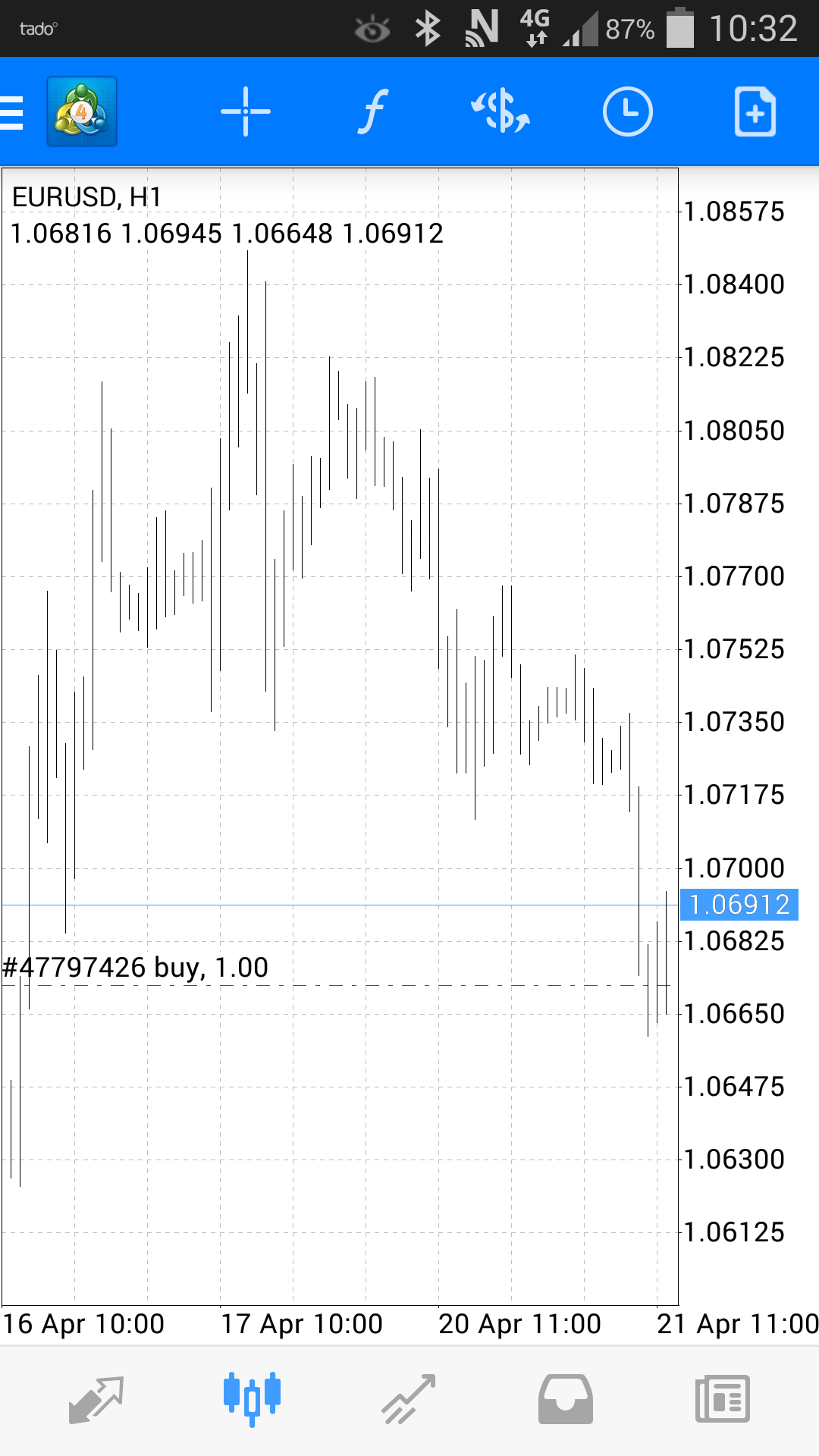Image resolution: width=819 pixels, height=1456 pixels.
Task: Switch to the Trade tab
Action: tap(409, 1400)
